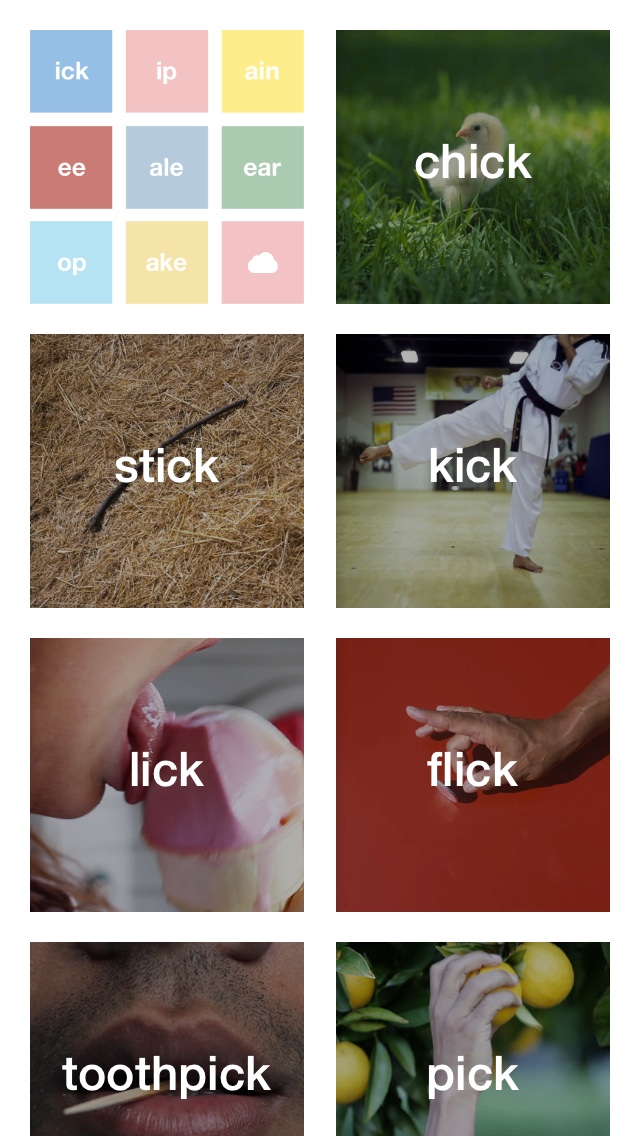
Task: Tap the 'kick' karate picture card
Action: [x=473, y=471]
